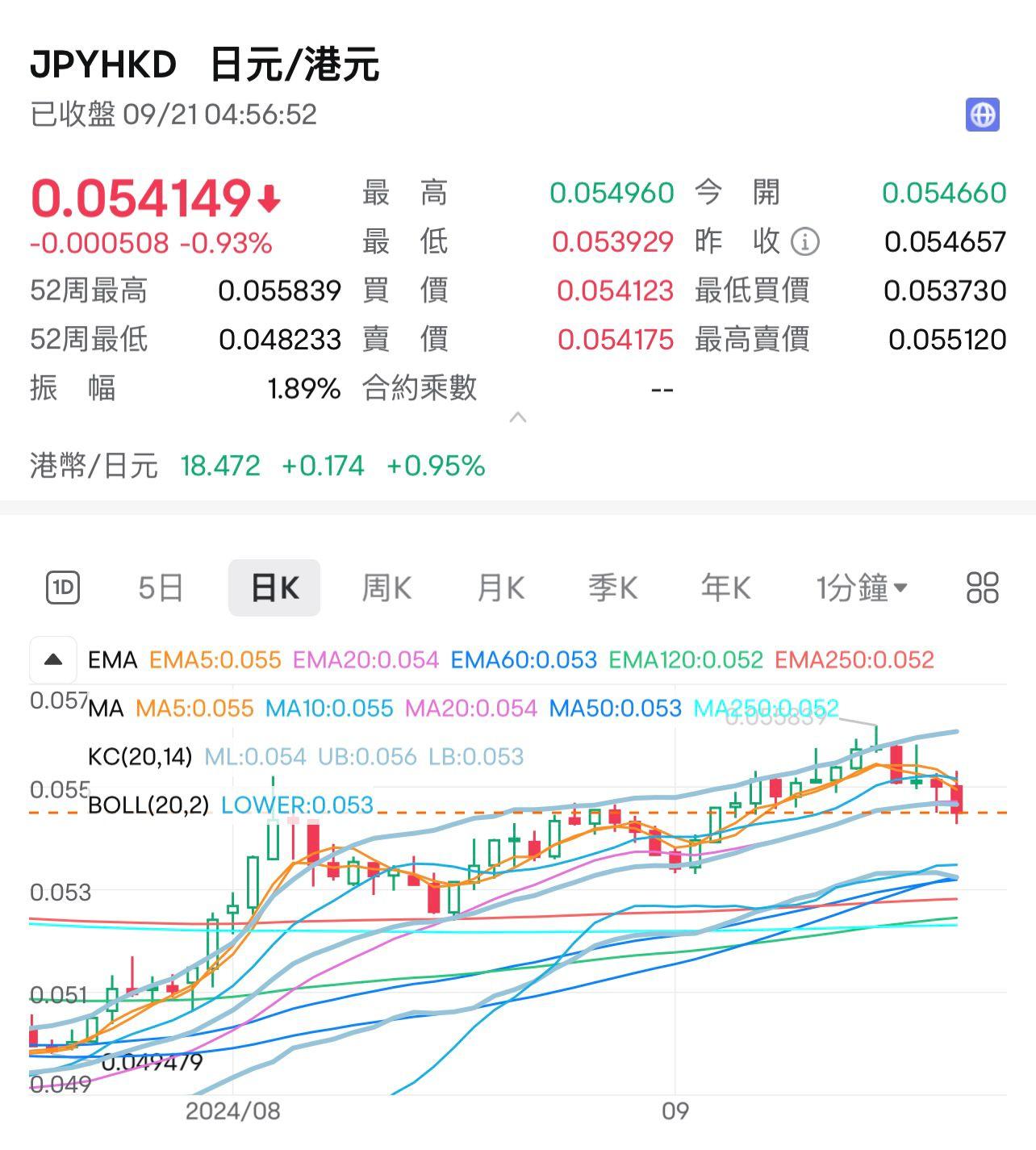Open the 1分鐘 interval dropdown
Screen dimensions: 1036x1150
(861, 588)
